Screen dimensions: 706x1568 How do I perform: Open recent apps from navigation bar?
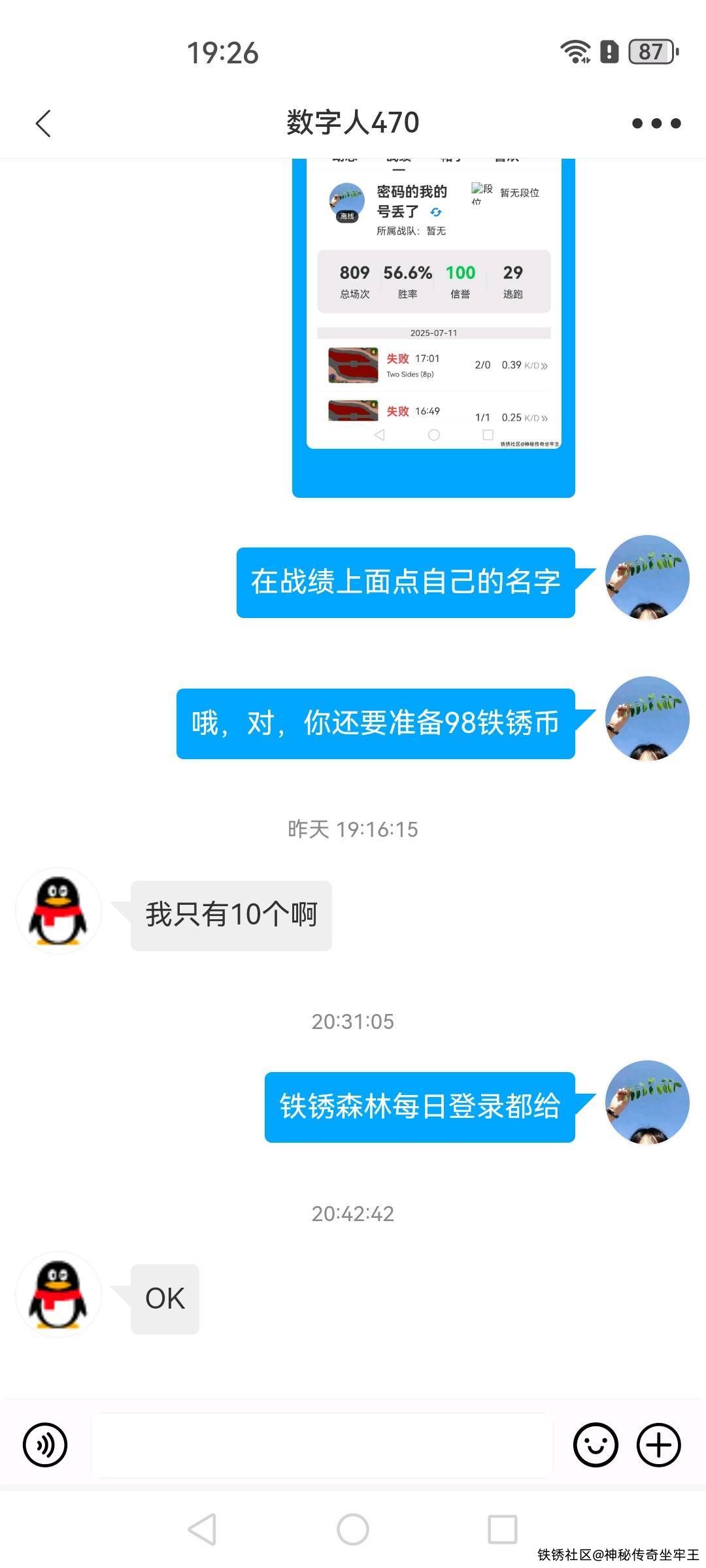pos(502,1529)
